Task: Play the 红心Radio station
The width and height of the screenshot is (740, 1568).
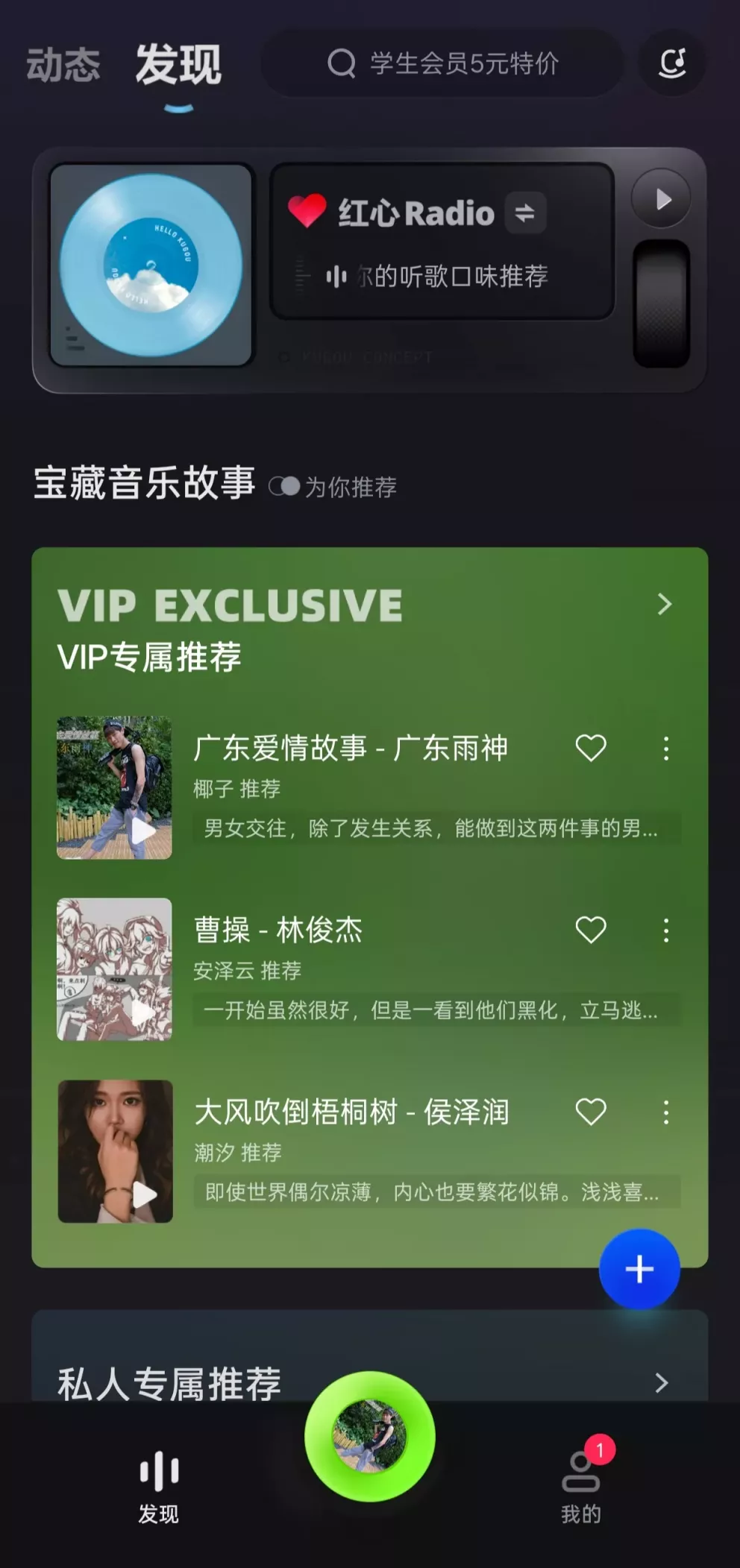Action: 662,199
